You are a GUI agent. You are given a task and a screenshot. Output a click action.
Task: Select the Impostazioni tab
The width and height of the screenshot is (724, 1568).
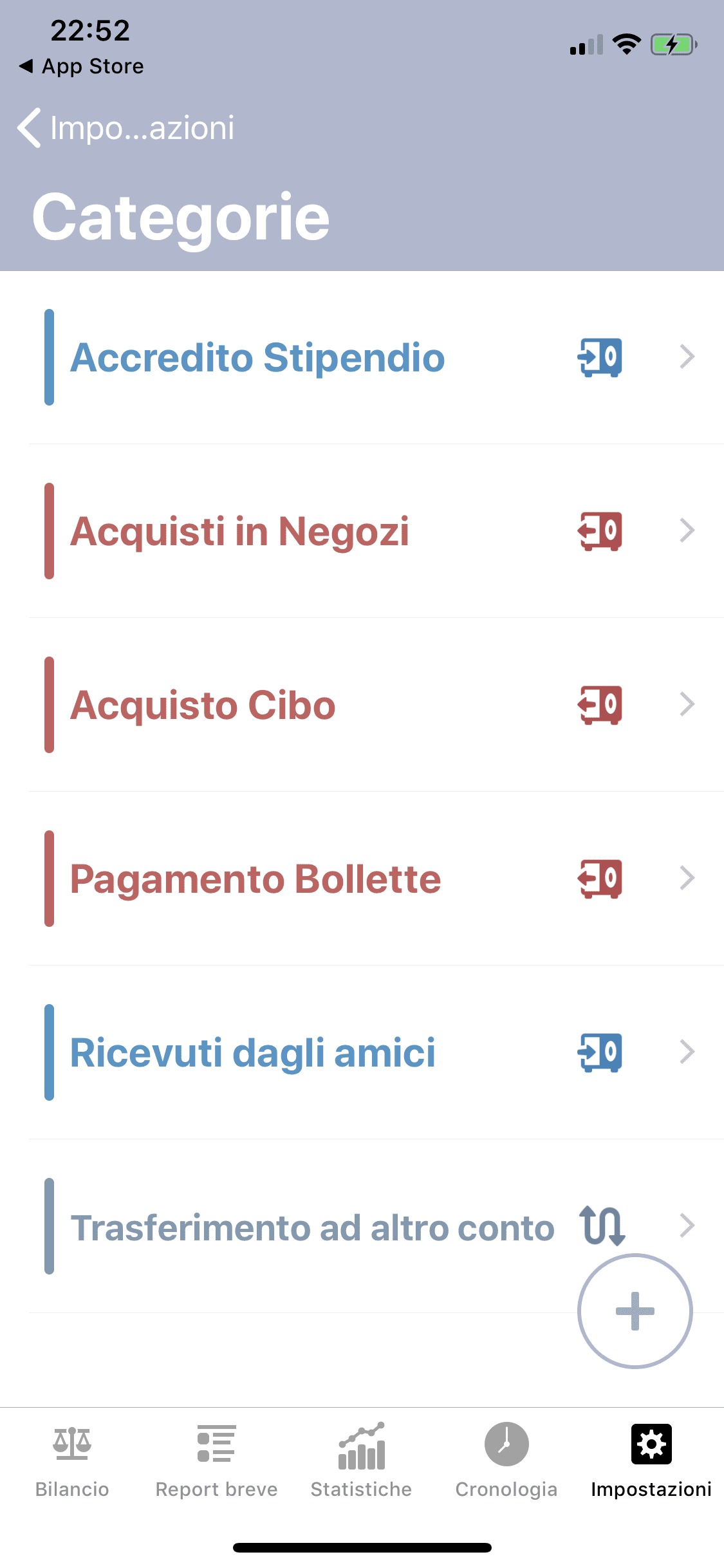(x=651, y=1461)
